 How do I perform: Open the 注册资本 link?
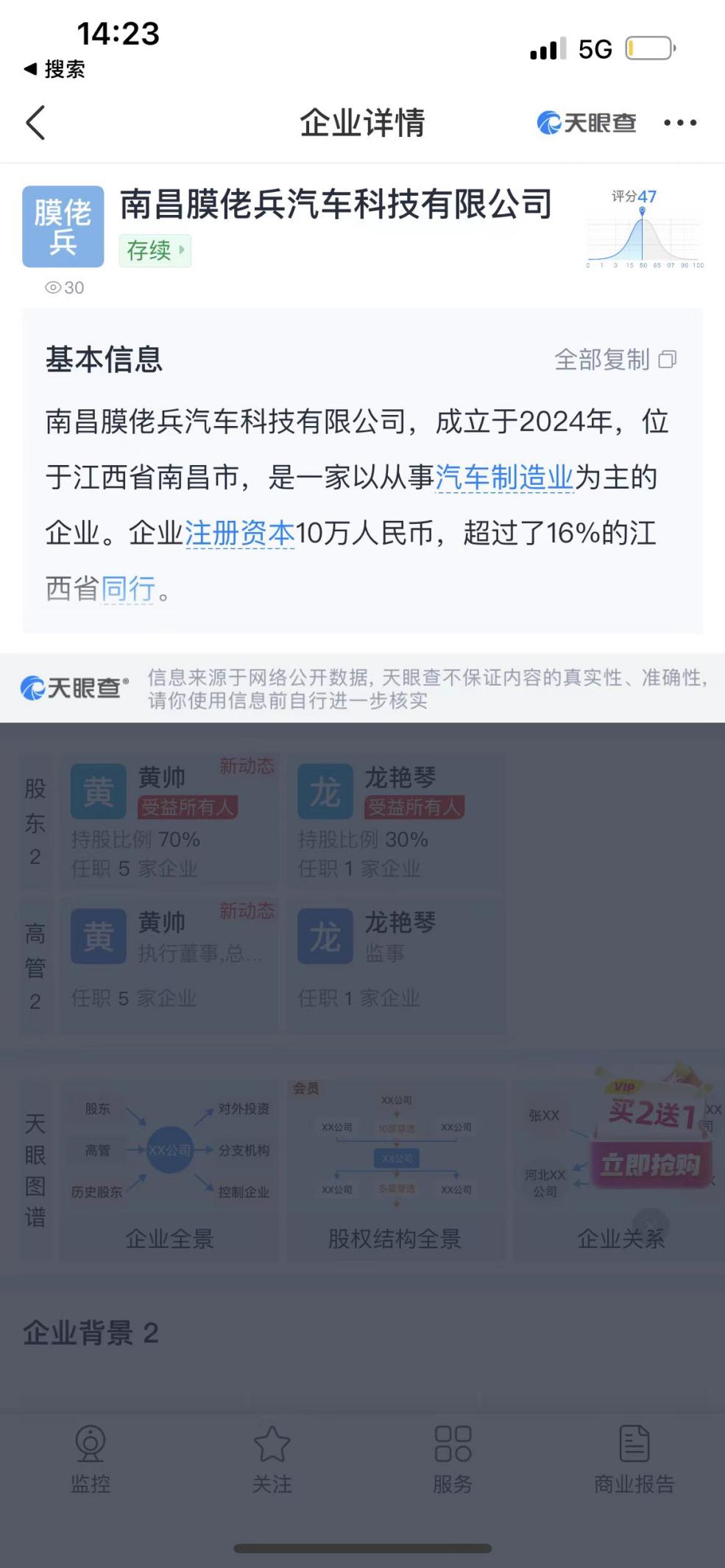point(239,533)
